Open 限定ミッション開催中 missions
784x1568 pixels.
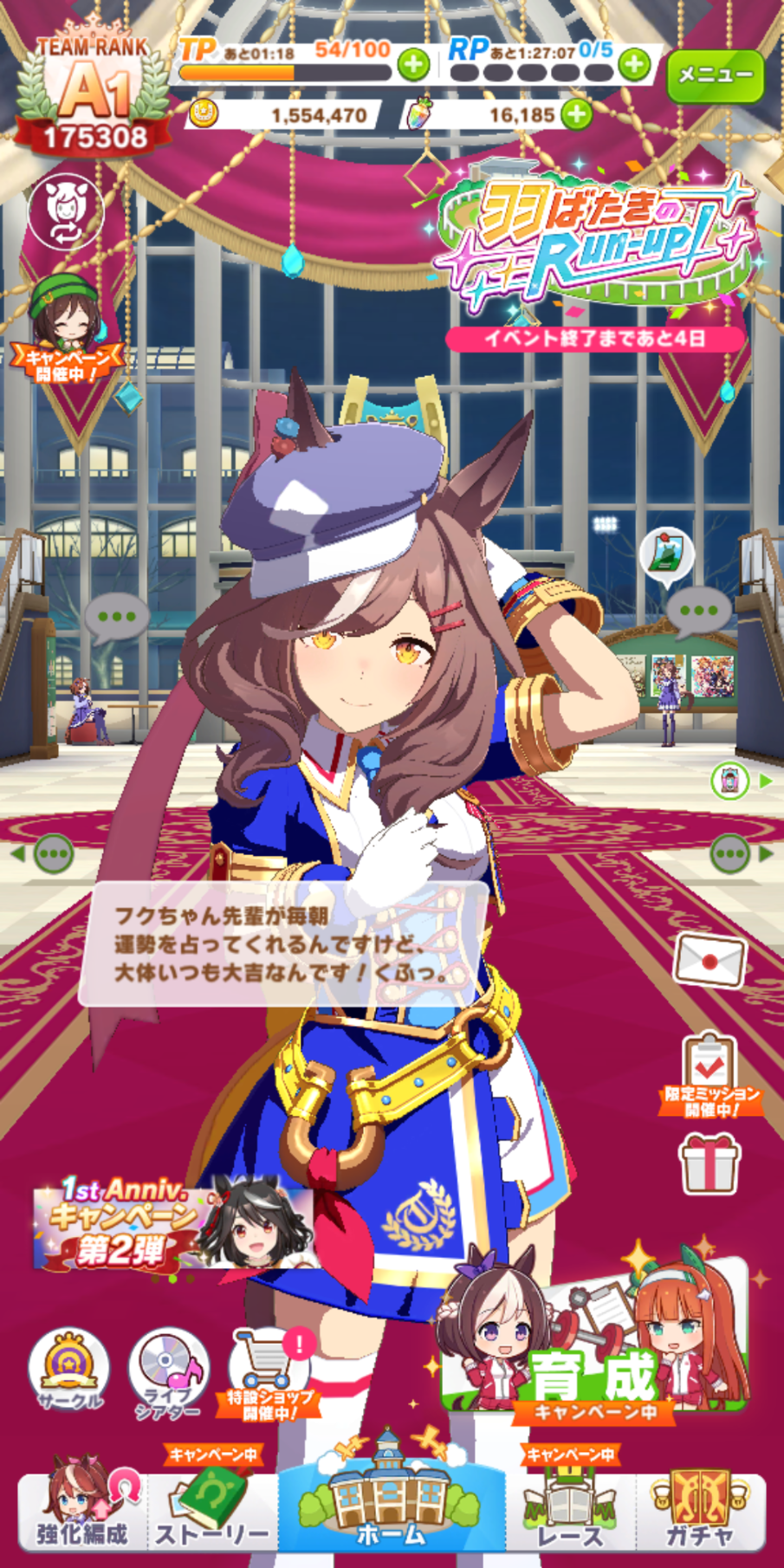point(709,1075)
